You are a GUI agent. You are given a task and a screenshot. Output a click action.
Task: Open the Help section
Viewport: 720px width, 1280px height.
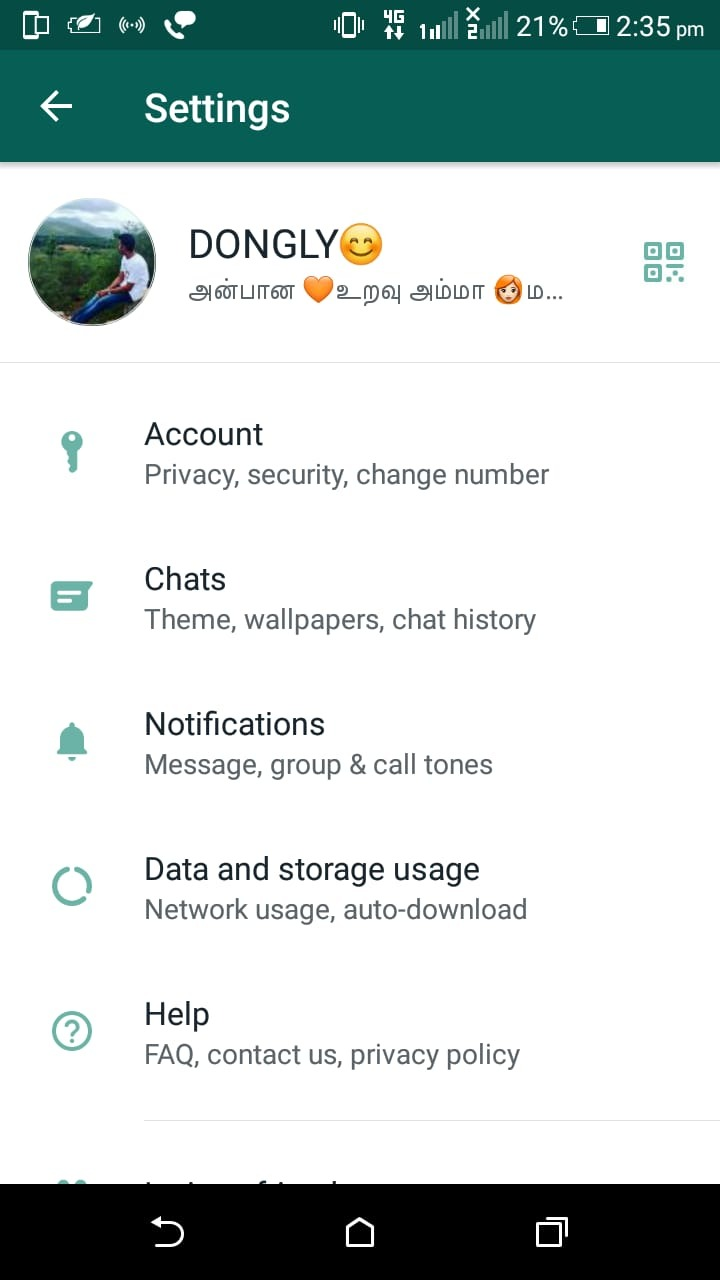pyautogui.click(x=332, y=1033)
